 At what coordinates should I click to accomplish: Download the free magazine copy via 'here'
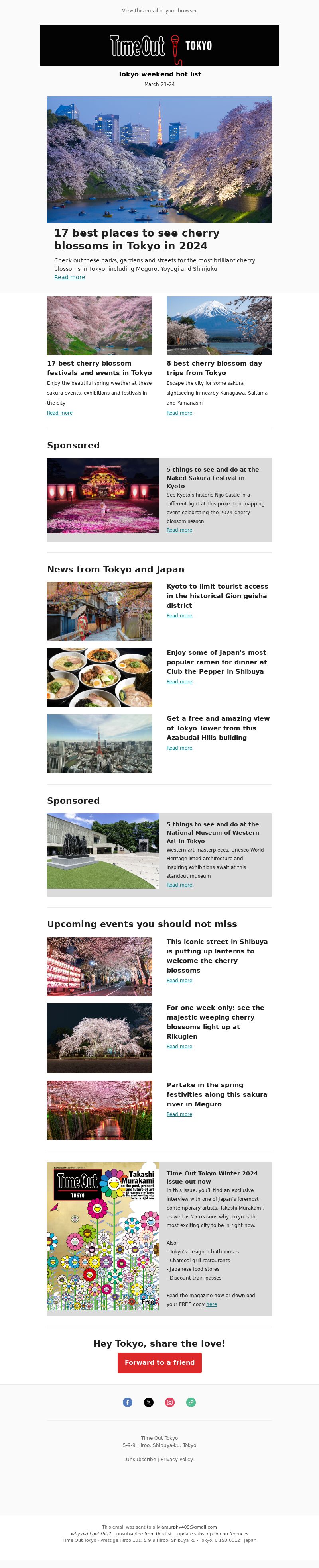(211, 1304)
